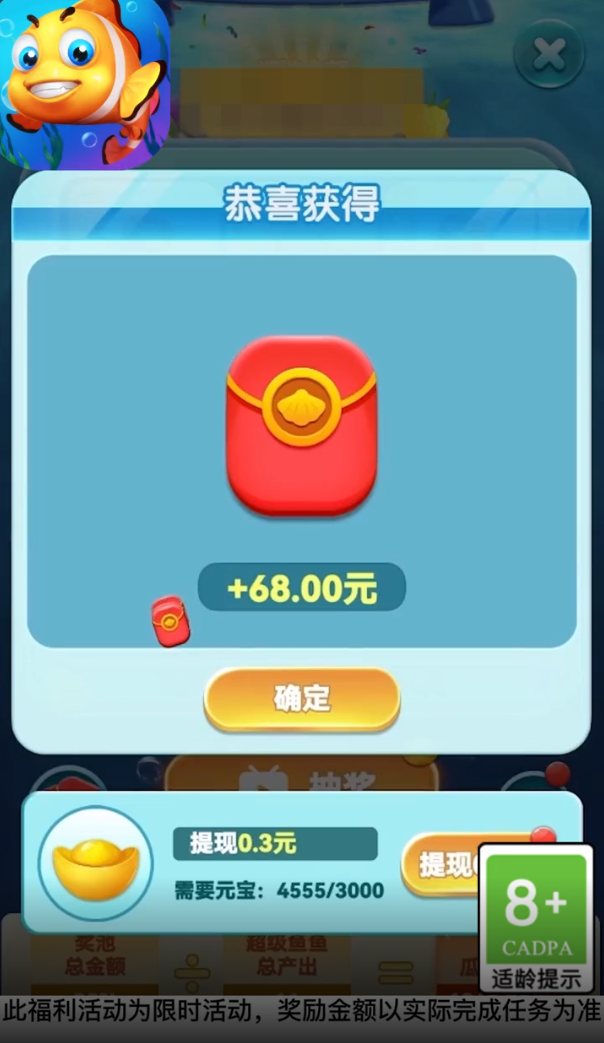
Task: Confirm the reward with 确定 button
Action: [301, 697]
